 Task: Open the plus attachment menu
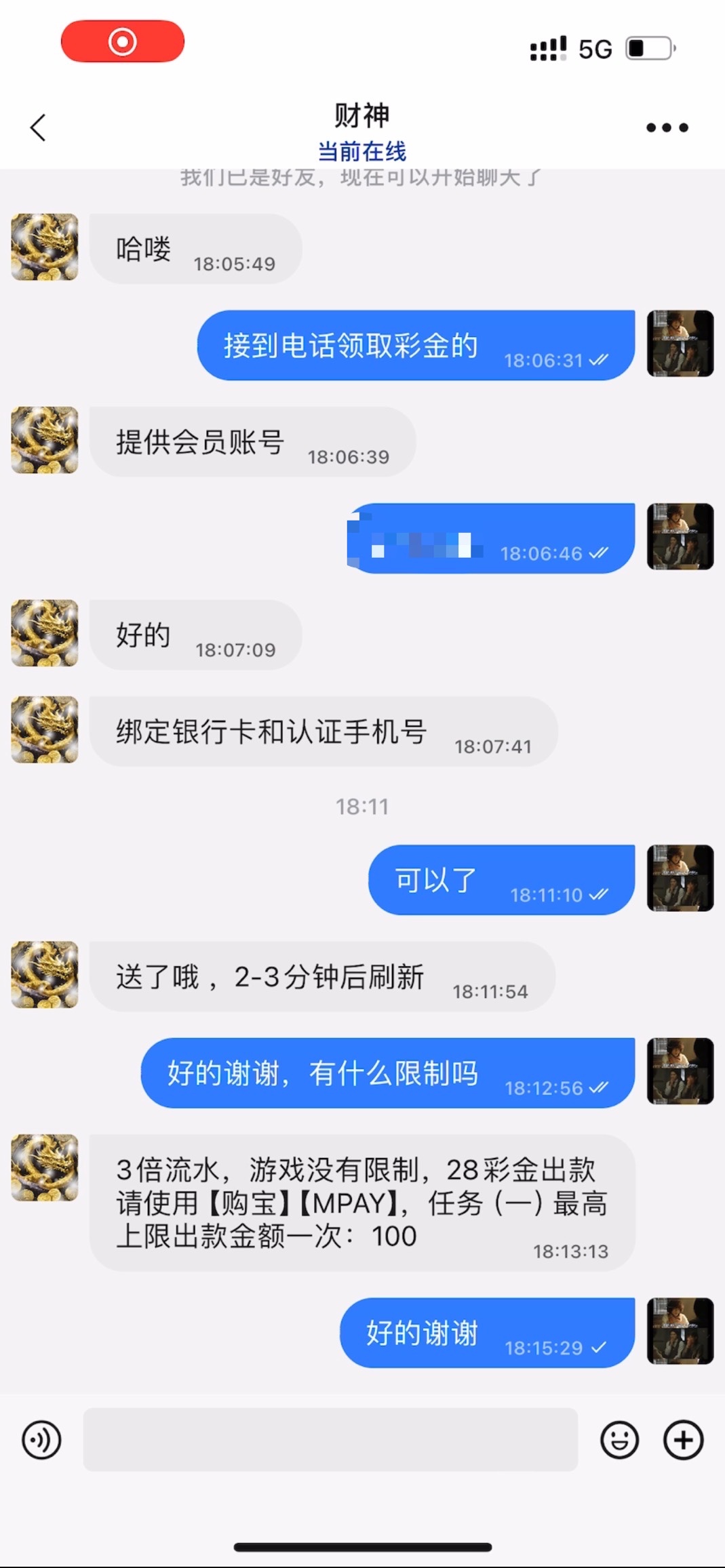pos(683,1440)
